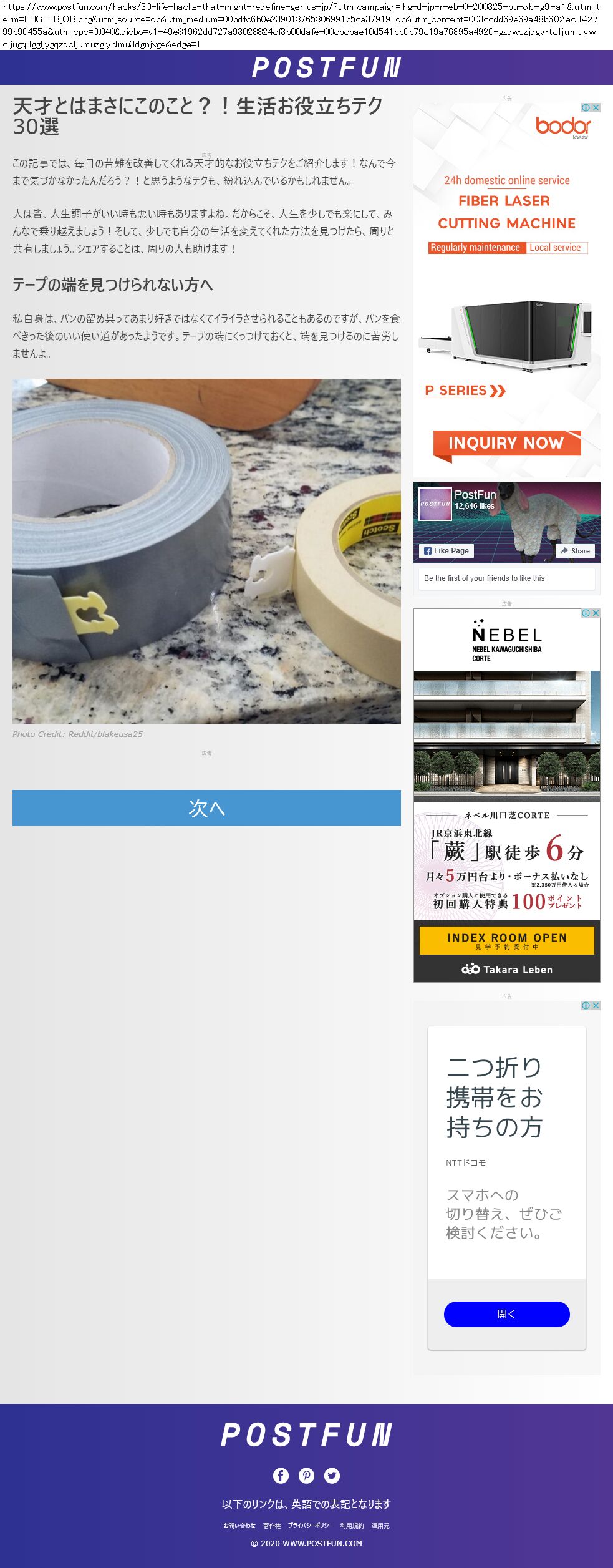Tap 開く on the NTTドコモ ad
The image size is (613, 1568).
coord(506,1314)
